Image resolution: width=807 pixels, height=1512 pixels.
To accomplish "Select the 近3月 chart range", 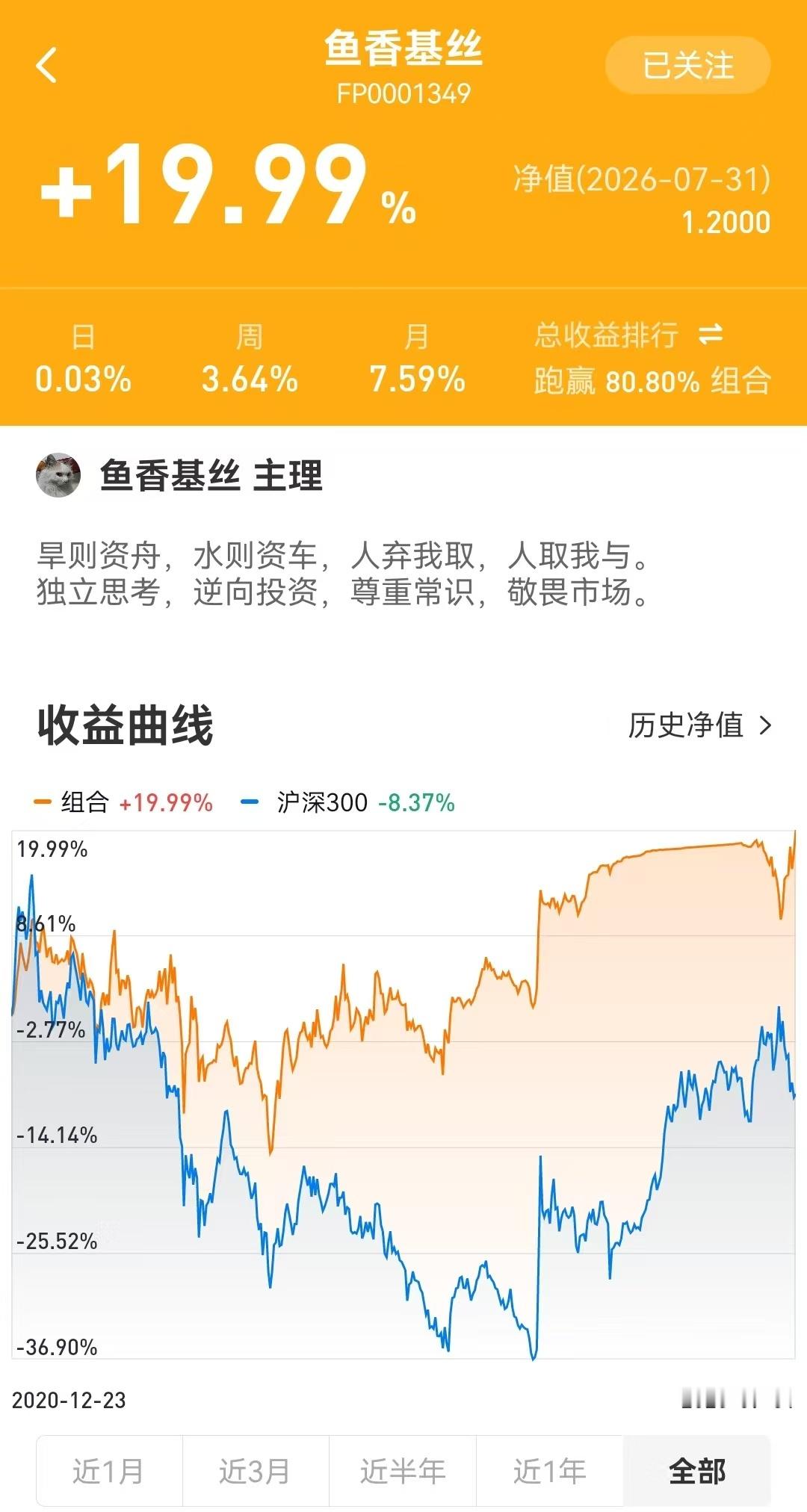I will 256,1471.
